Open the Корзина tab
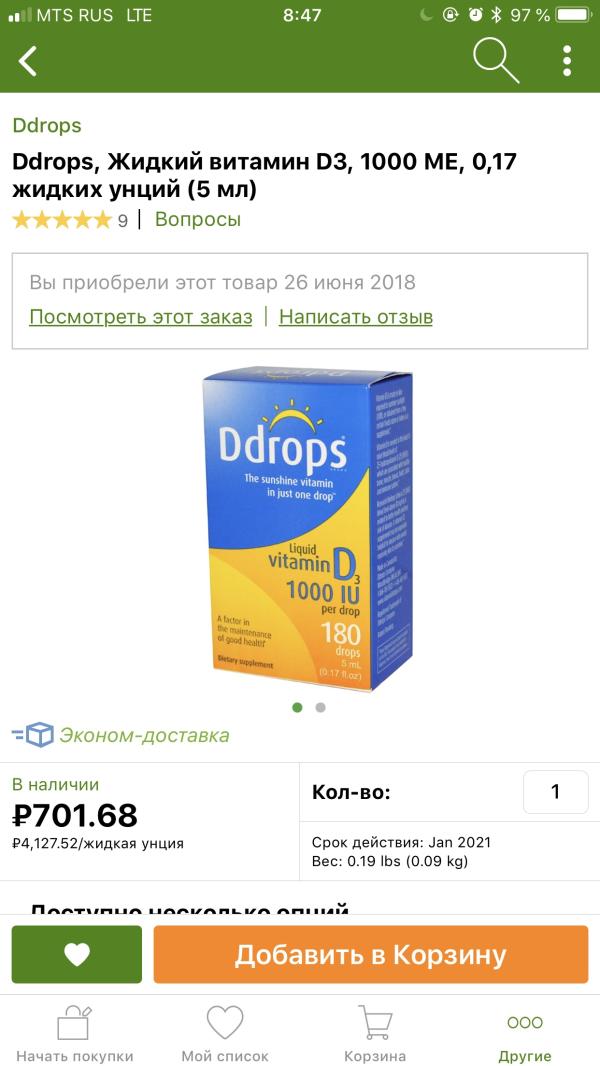Viewport: 600px width, 1066px height. [x=375, y=1034]
